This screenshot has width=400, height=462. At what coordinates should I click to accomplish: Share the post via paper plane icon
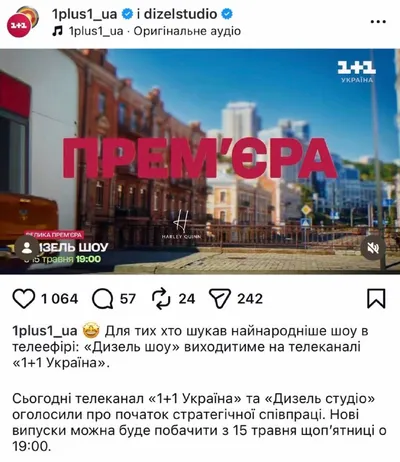click(x=220, y=298)
